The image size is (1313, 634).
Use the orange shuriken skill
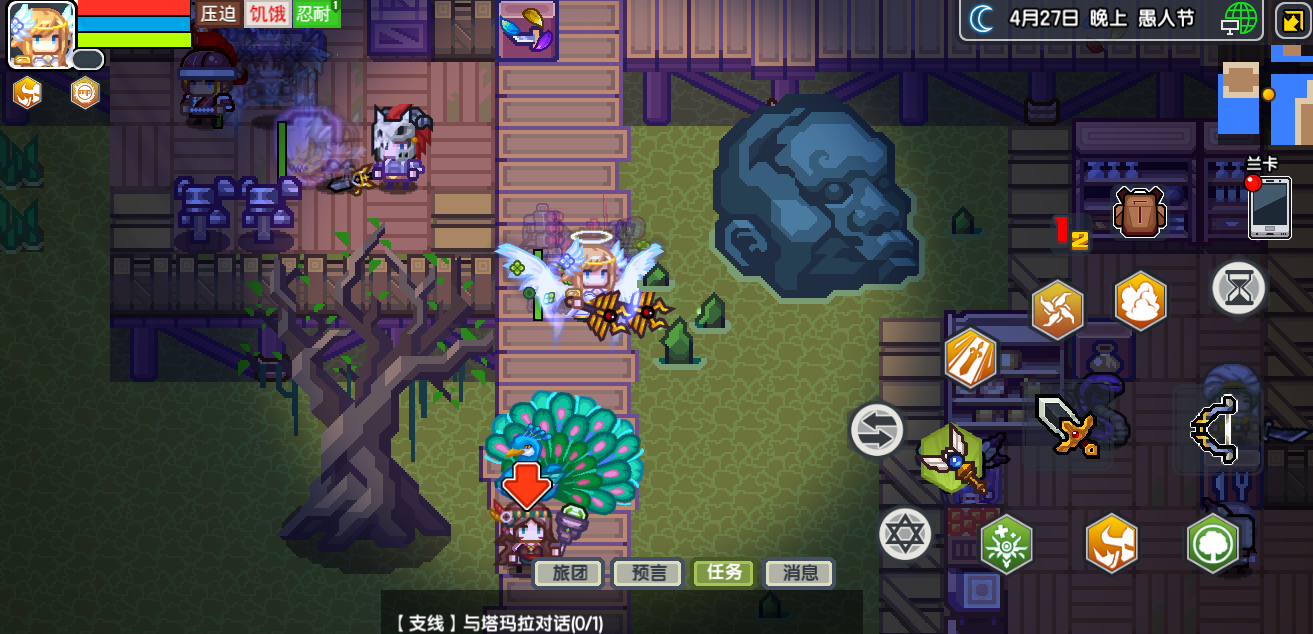[x=1057, y=309]
